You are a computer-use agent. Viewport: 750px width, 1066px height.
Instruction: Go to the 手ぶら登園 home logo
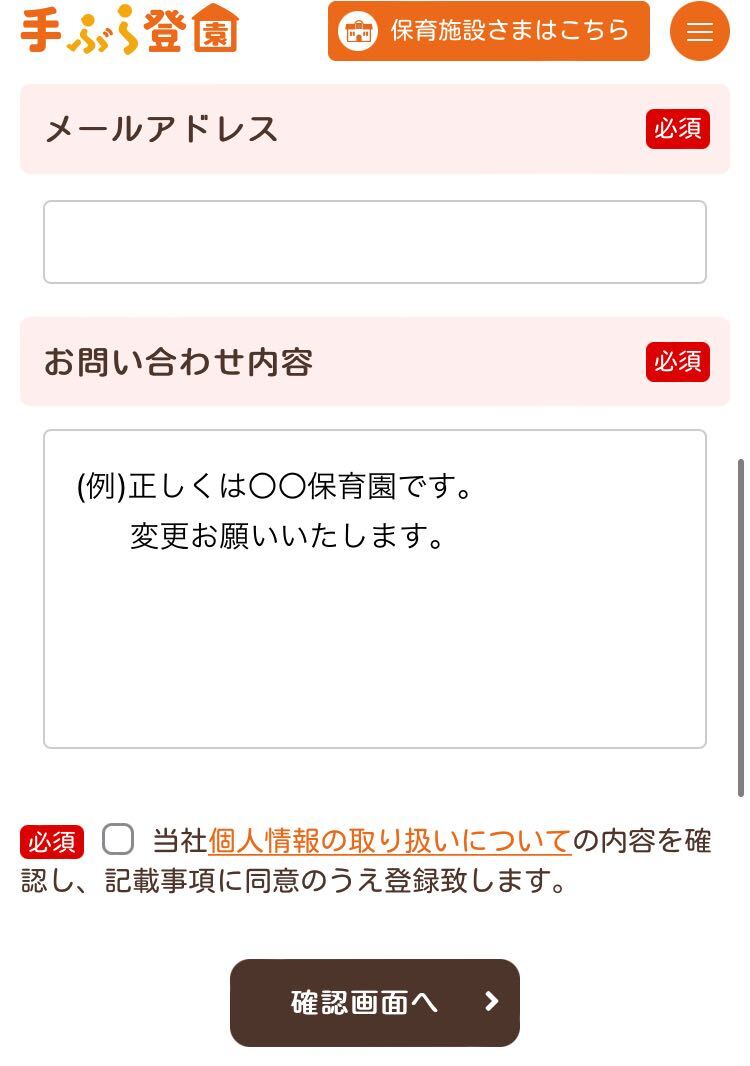tap(130, 29)
